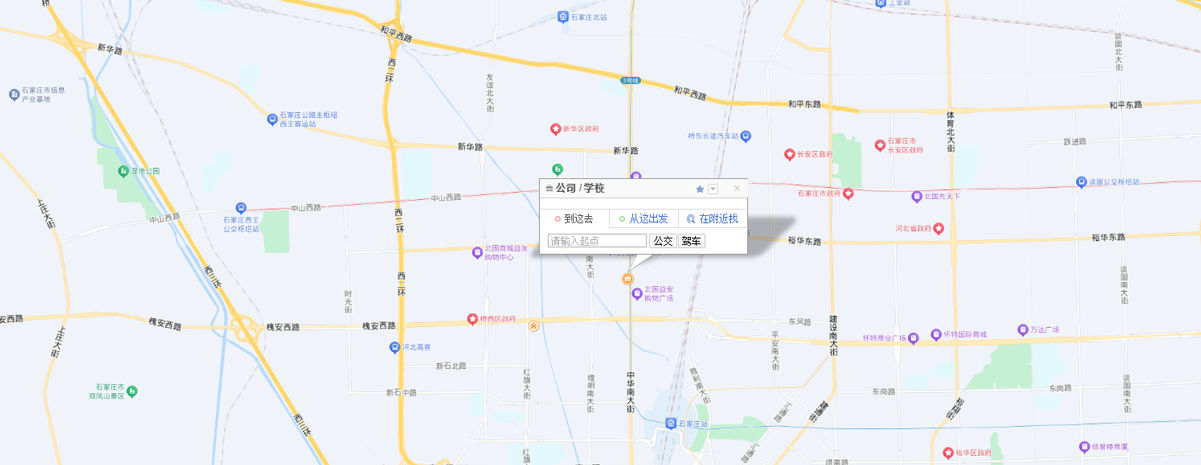Select the 新华区政府 map marker
Screen dimensions: 1201x465
pos(556,129)
